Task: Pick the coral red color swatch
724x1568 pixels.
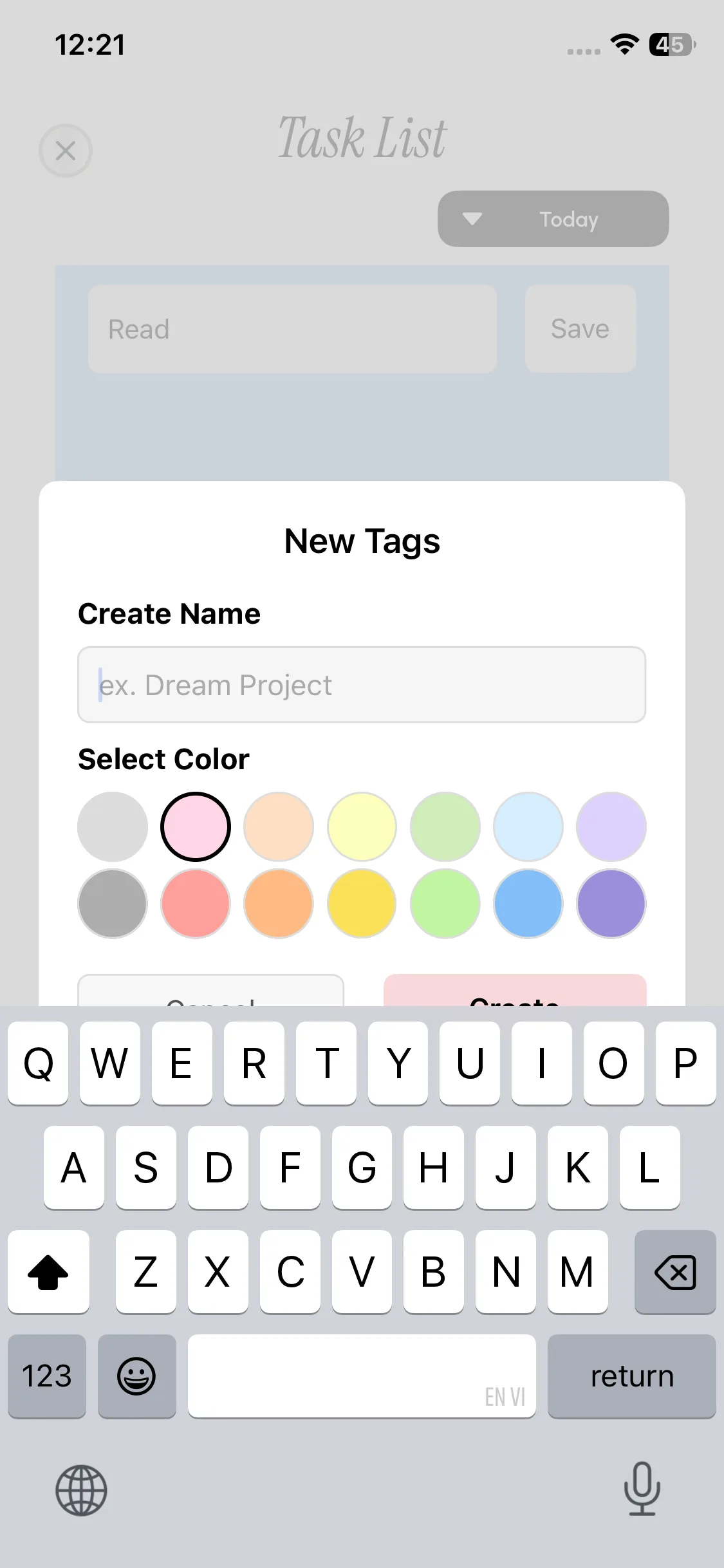Action: coord(196,903)
